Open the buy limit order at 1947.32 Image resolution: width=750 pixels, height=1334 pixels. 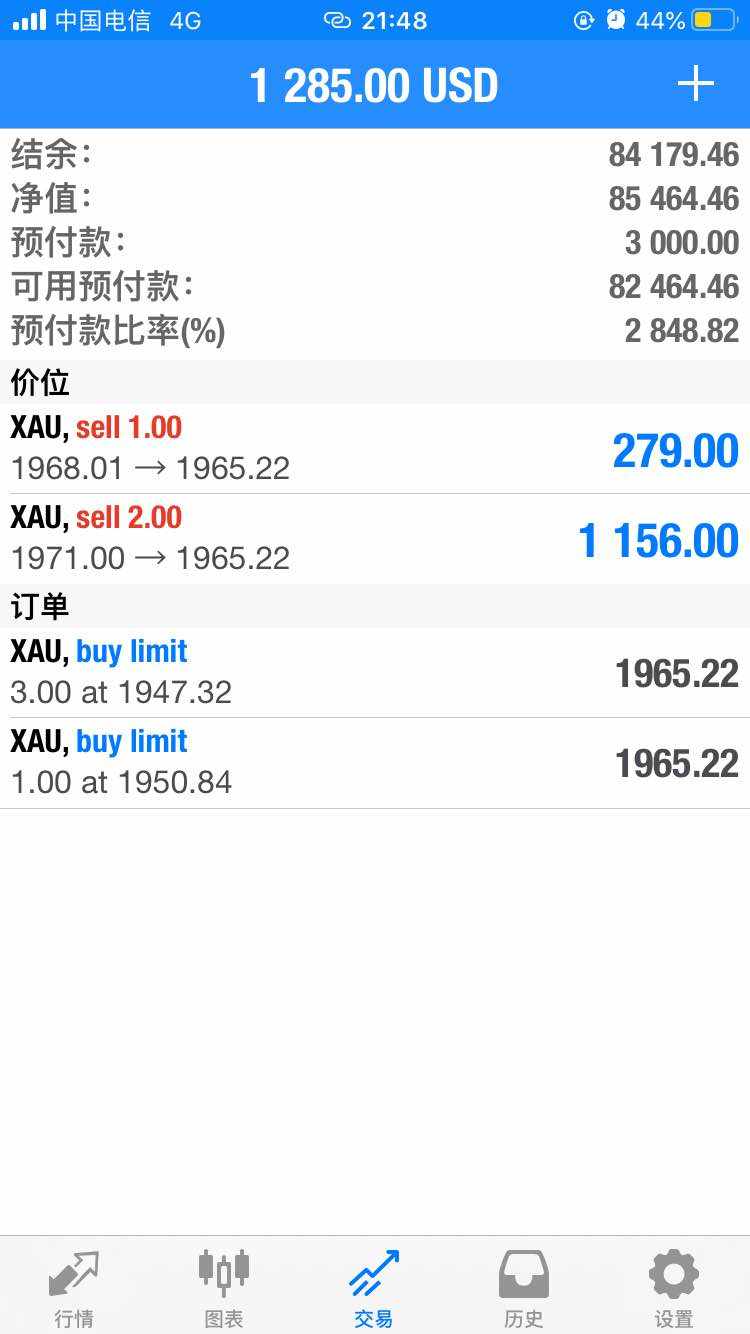click(375, 673)
